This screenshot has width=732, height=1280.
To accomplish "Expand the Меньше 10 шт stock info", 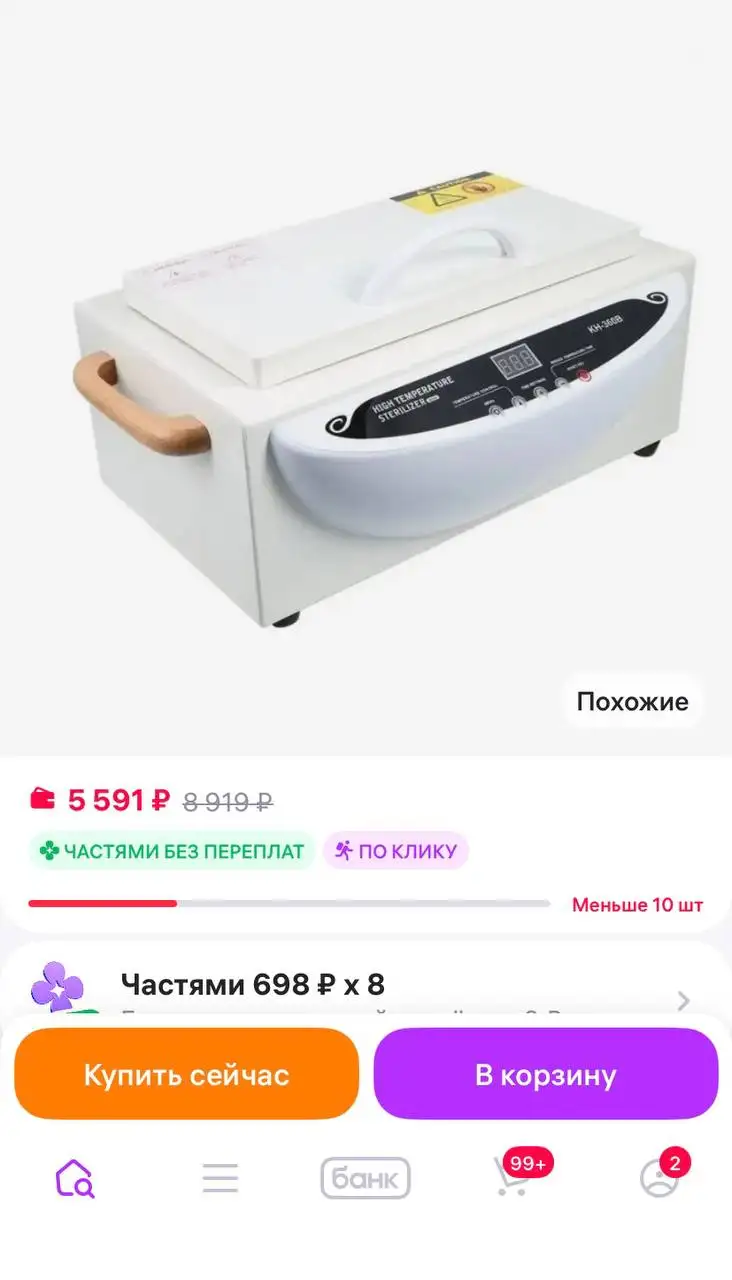I will pos(637,903).
